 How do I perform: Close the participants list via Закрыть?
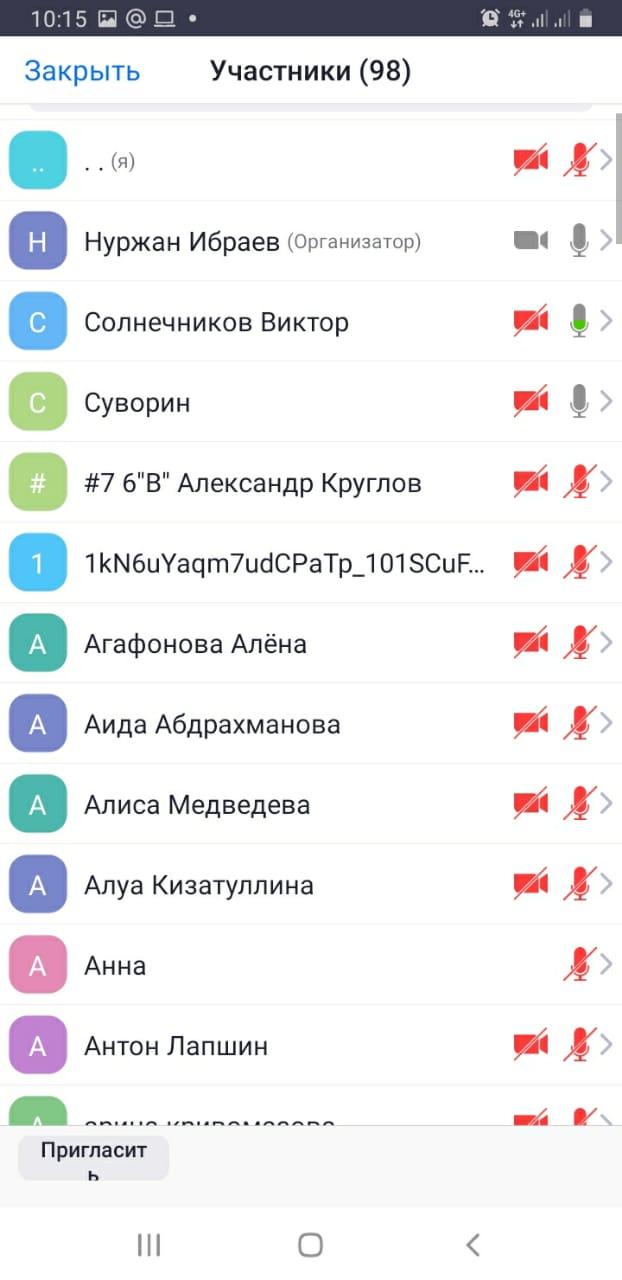pos(82,71)
